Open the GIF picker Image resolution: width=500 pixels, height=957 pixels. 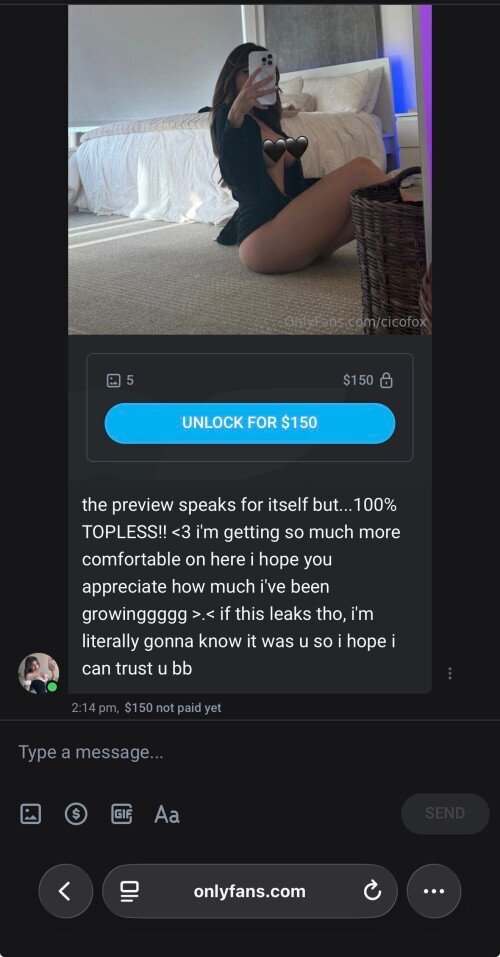121,814
